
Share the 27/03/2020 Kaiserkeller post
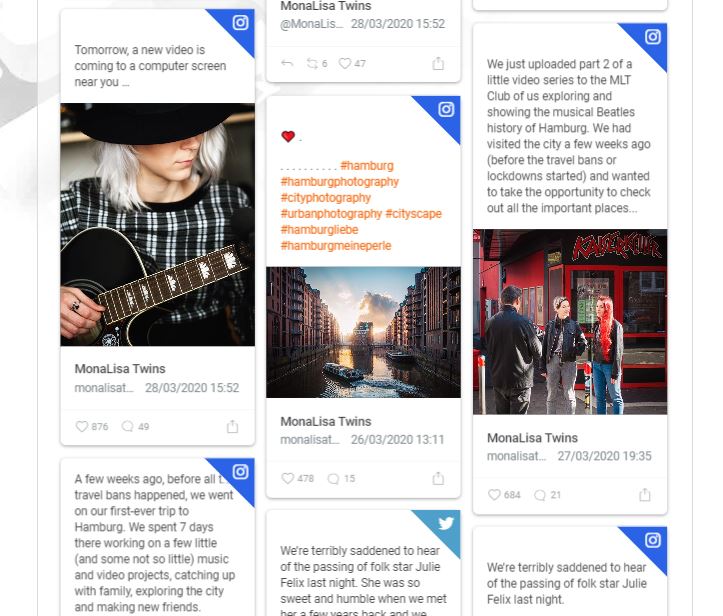pyautogui.click(x=644, y=495)
